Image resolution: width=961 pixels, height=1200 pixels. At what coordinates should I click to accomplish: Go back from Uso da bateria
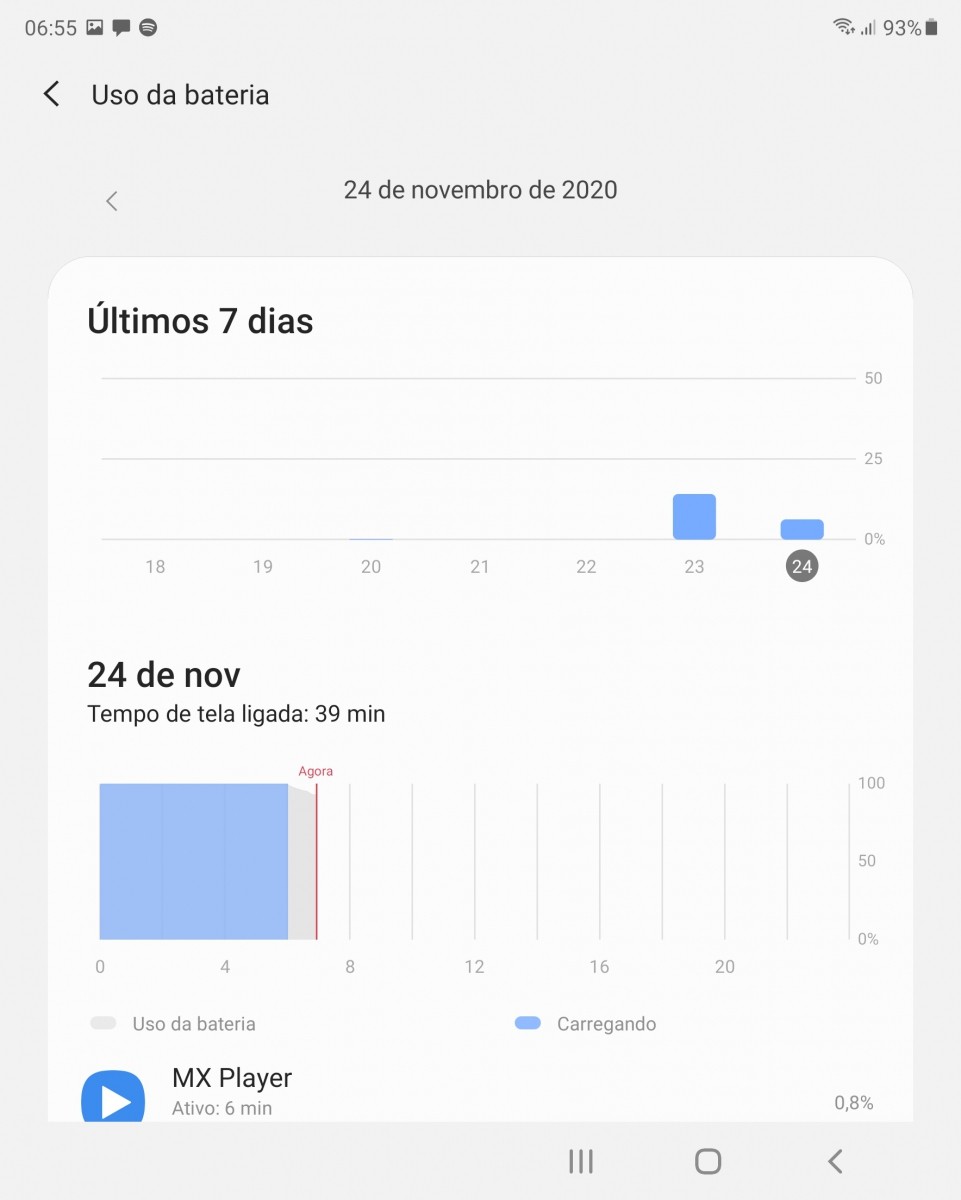coord(52,95)
